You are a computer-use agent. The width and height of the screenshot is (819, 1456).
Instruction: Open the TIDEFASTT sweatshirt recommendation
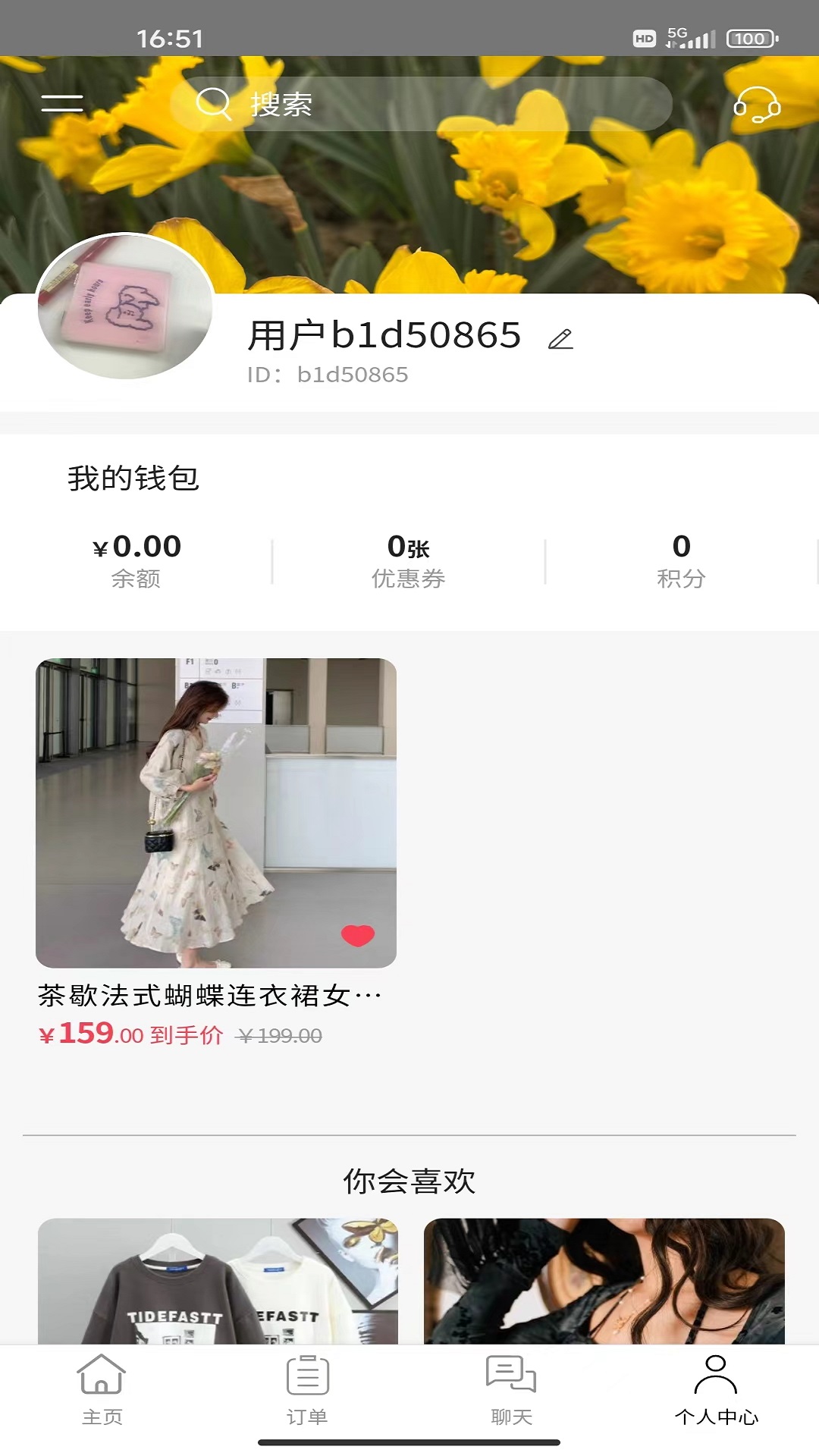(x=218, y=1289)
